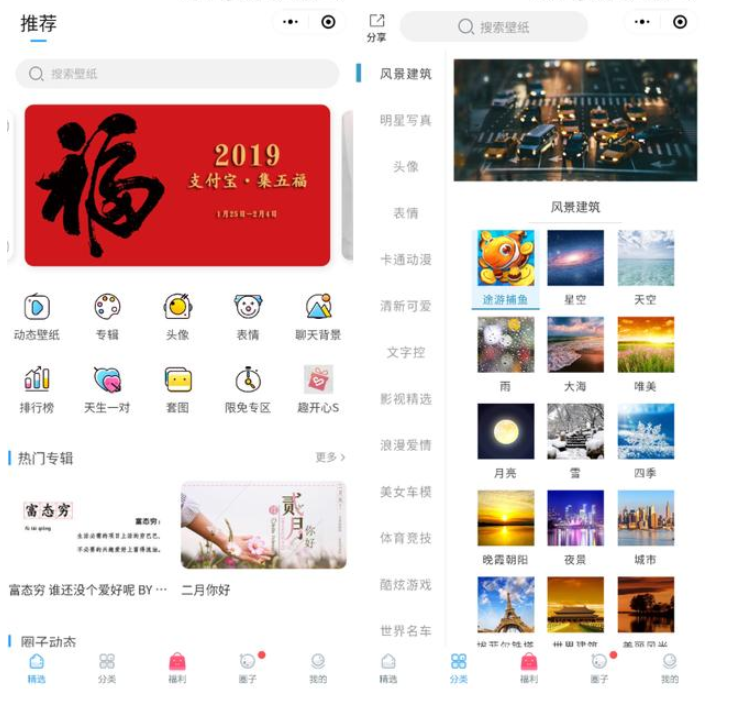Open the 2019 支付宝集五福 banner
730x702 pixels.
(177, 185)
